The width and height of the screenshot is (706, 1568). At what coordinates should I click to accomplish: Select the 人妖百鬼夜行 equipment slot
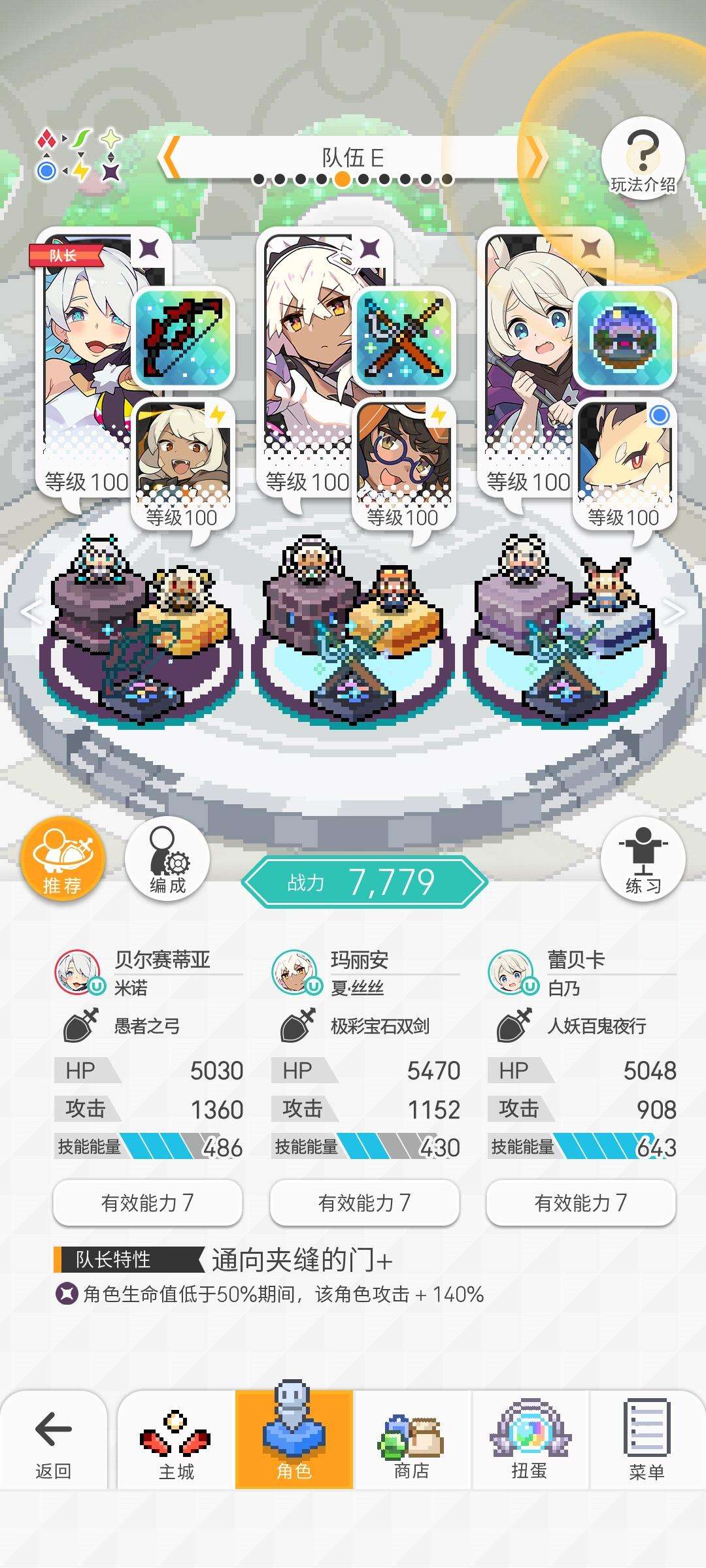pyautogui.click(x=625, y=338)
